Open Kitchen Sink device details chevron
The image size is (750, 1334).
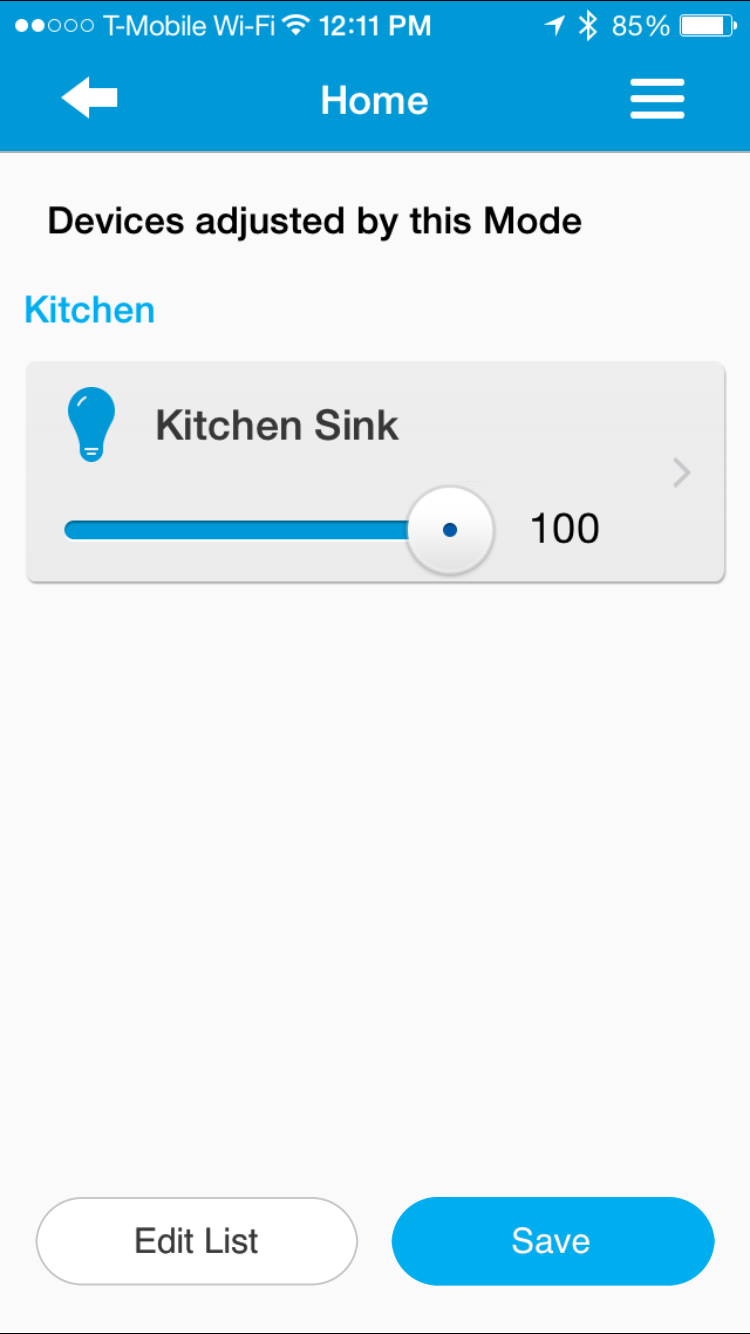point(682,472)
